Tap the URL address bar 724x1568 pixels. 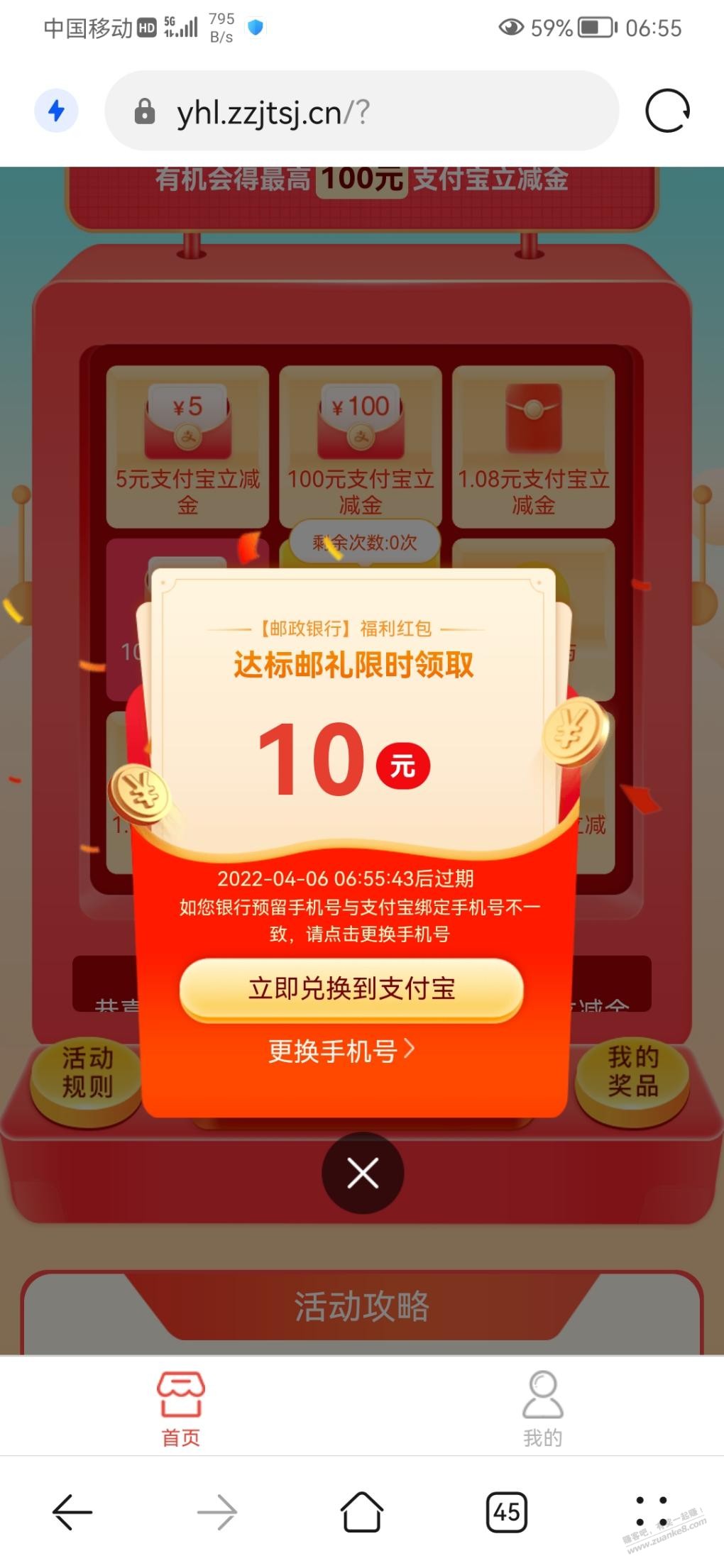(x=362, y=111)
